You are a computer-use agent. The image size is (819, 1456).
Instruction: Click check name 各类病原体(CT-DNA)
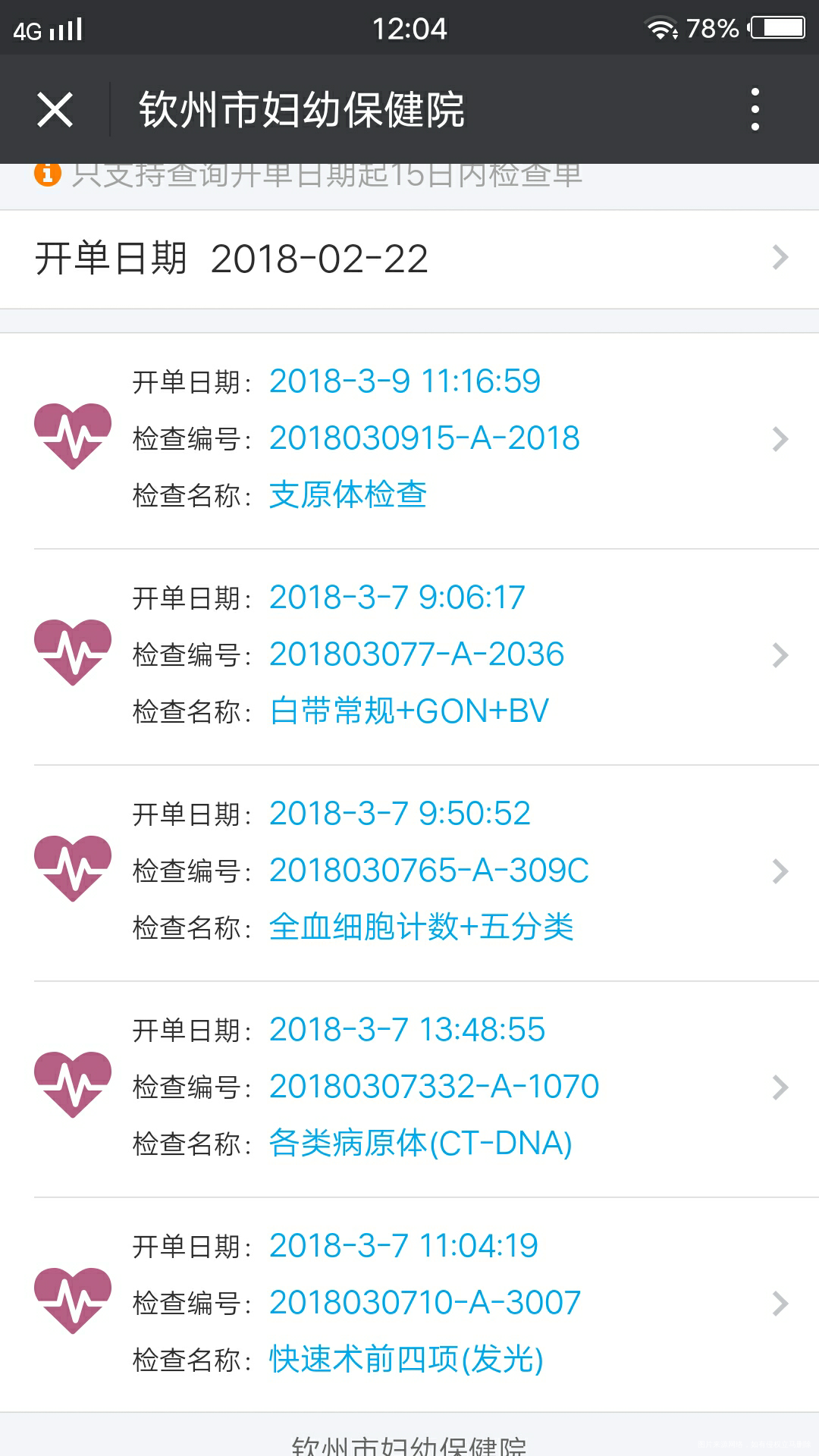pos(421,1143)
